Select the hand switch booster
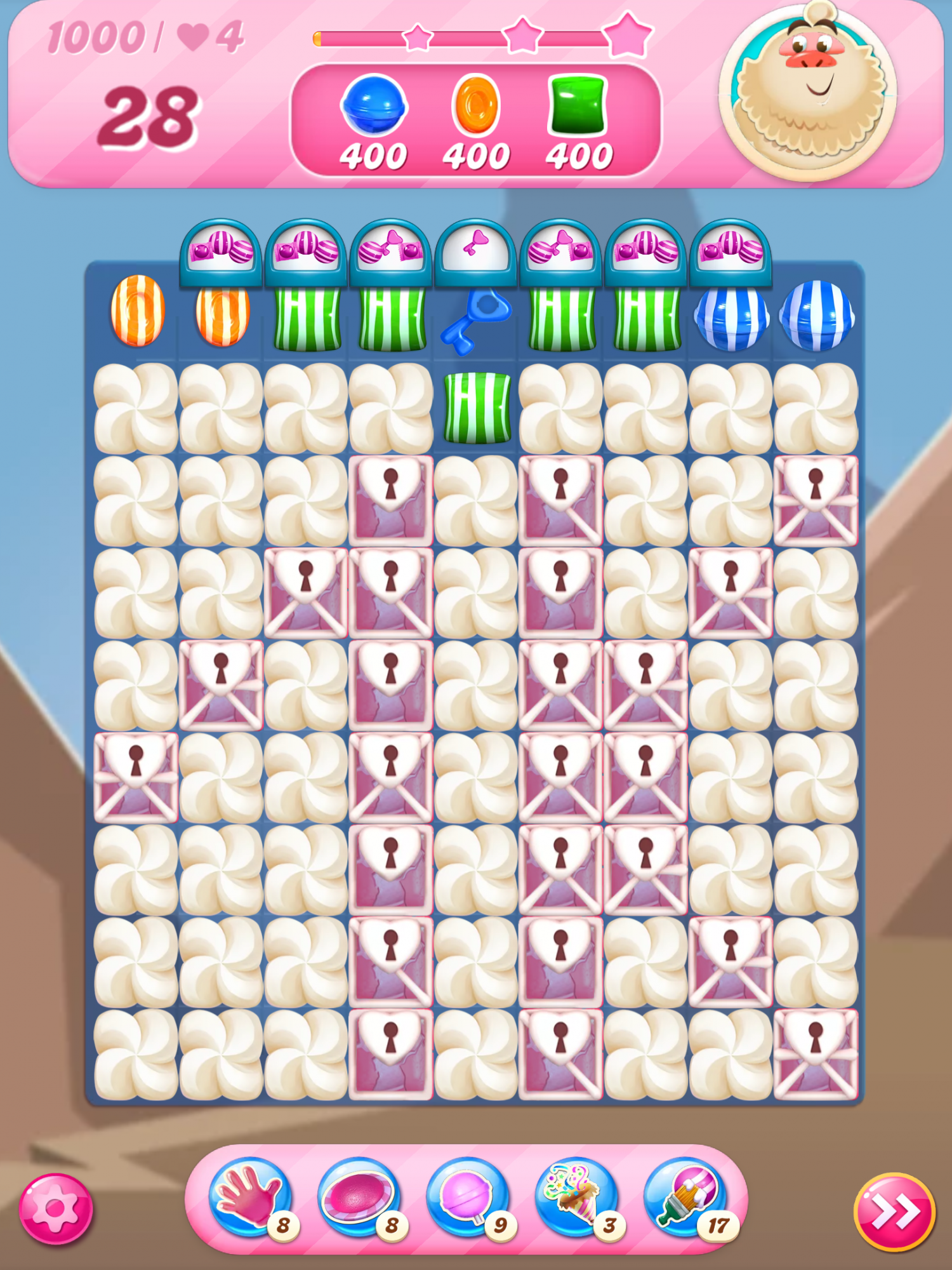This screenshot has height=1270, width=952. tap(250, 1196)
